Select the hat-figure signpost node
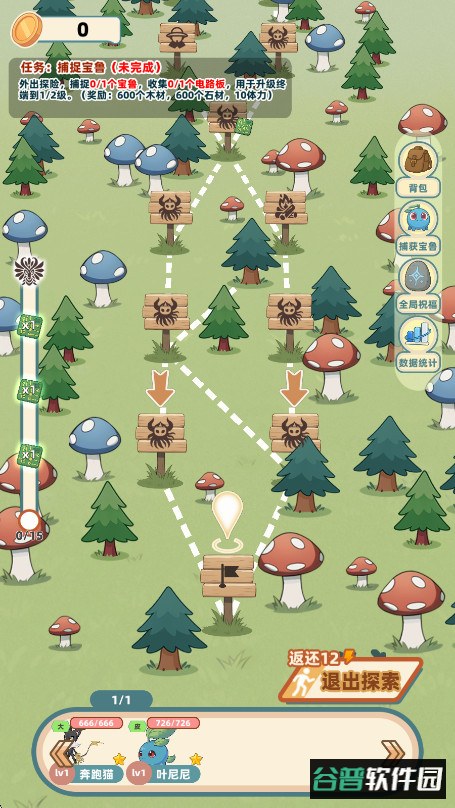The height and width of the screenshot is (808, 455). pyautogui.click(x=178, y=38)
